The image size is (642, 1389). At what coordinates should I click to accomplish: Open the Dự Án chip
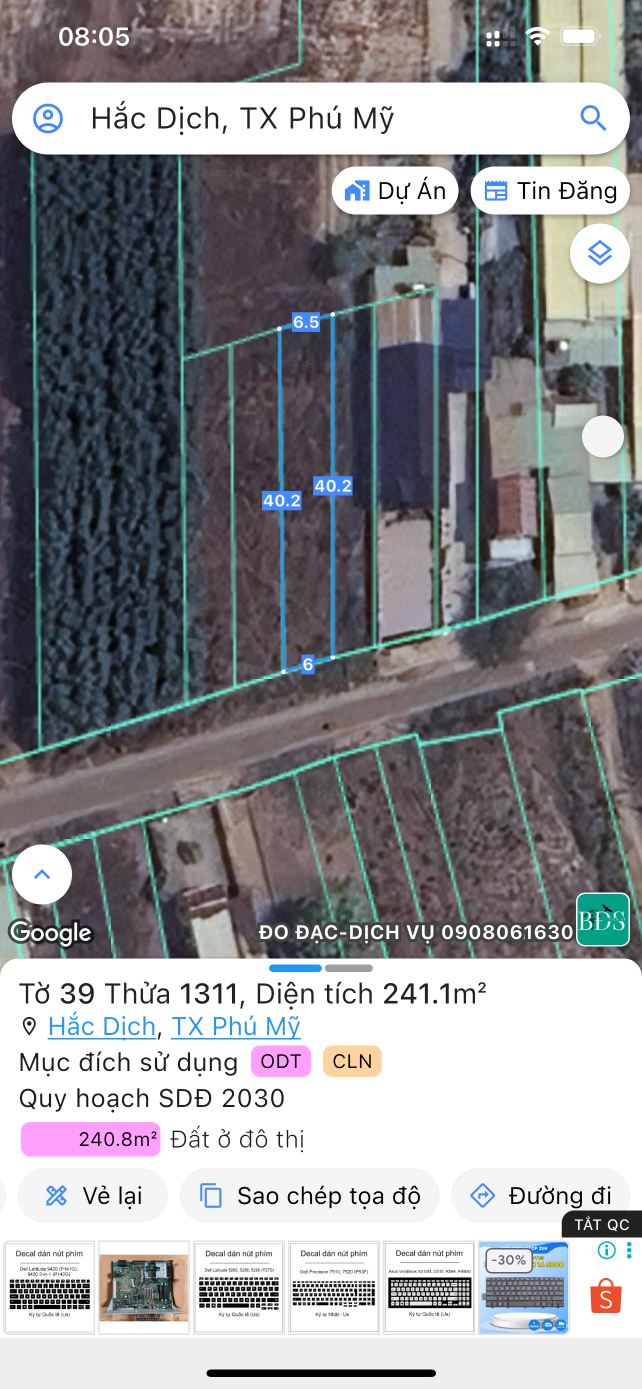click(x=396, y=191)
